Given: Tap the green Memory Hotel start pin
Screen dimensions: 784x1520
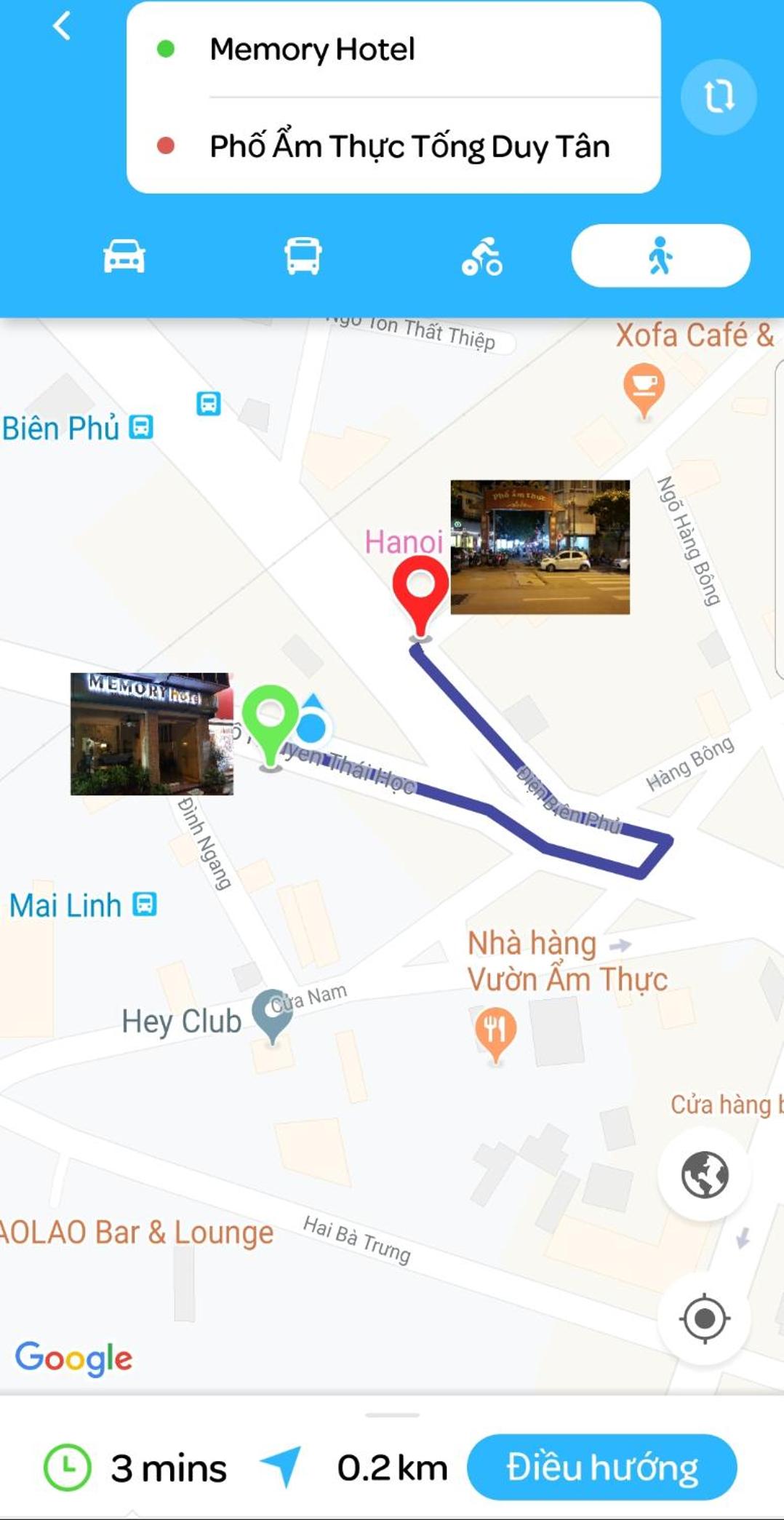Looking at the screenshot, I should click(271, 720).
